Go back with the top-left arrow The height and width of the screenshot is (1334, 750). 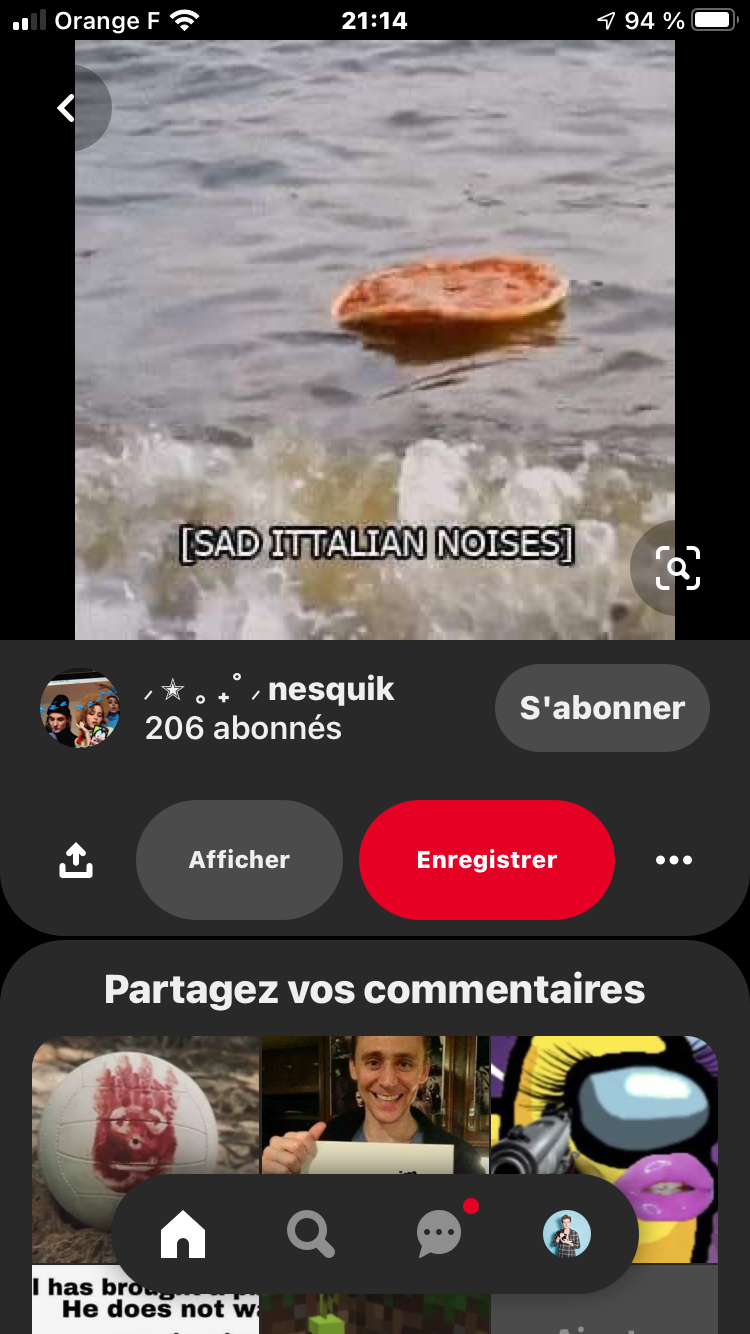point(66,108)
